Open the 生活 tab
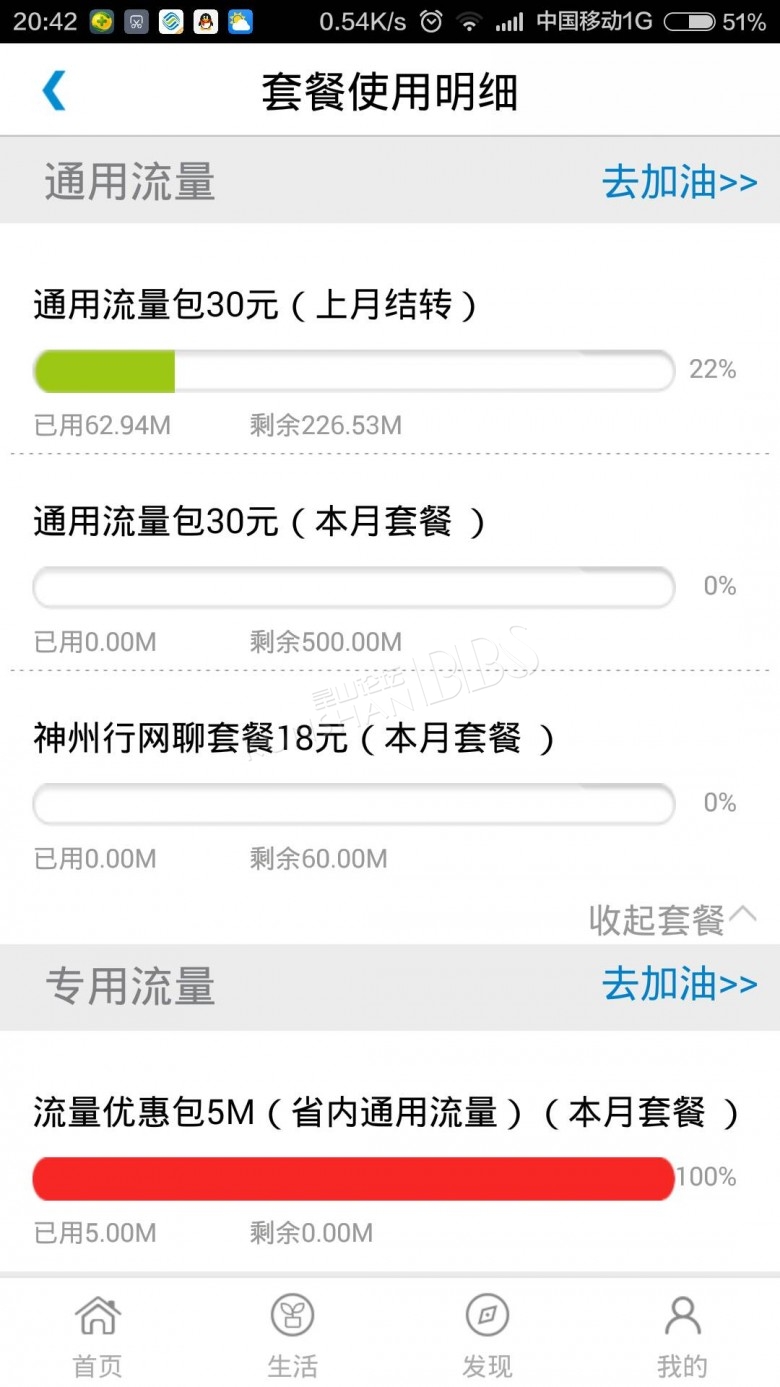This screenshot has height=1387, width=780. (x=292, y=1333)
